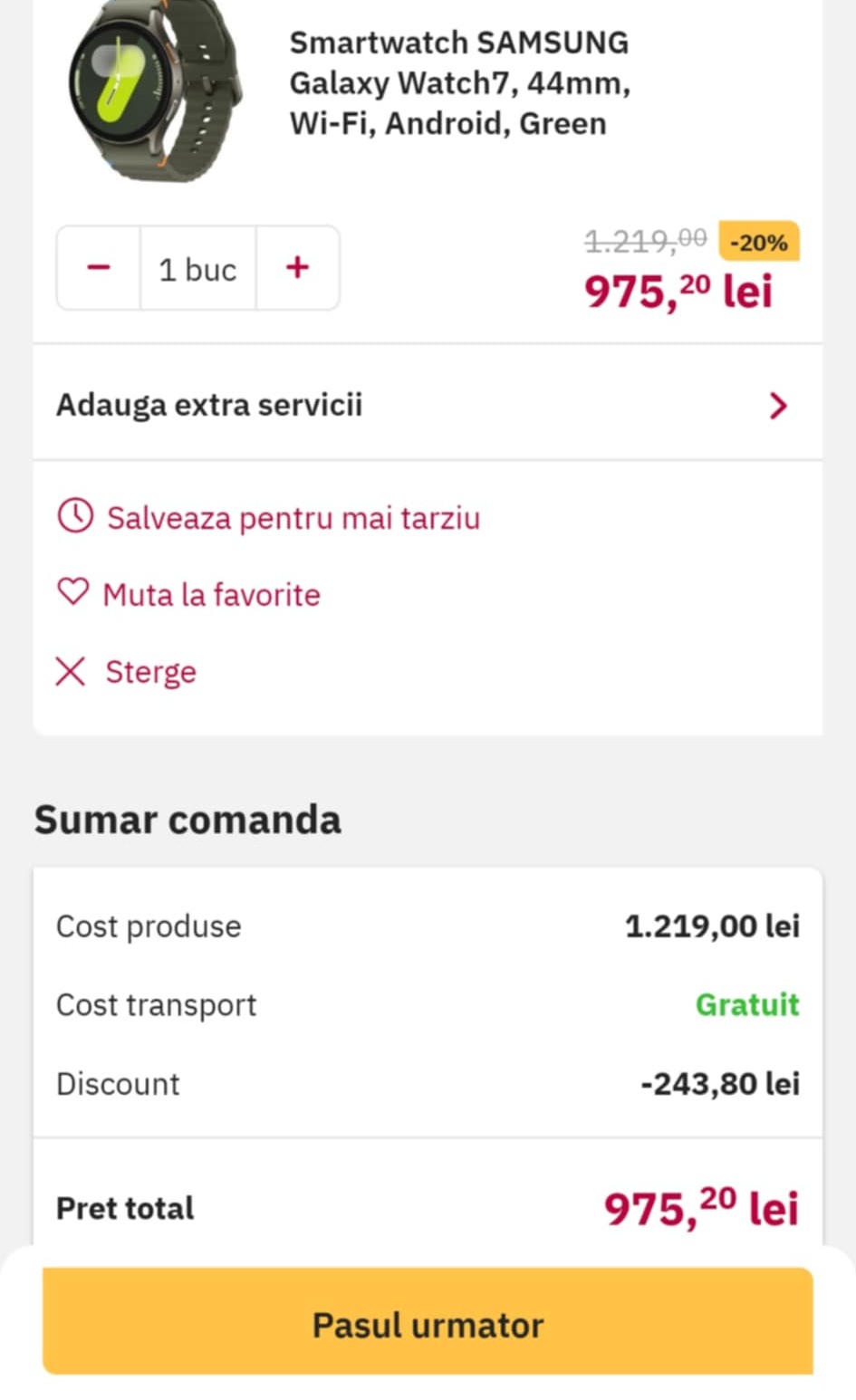
Task: Increase the watch quantity with plus
Action: [297, 268]
